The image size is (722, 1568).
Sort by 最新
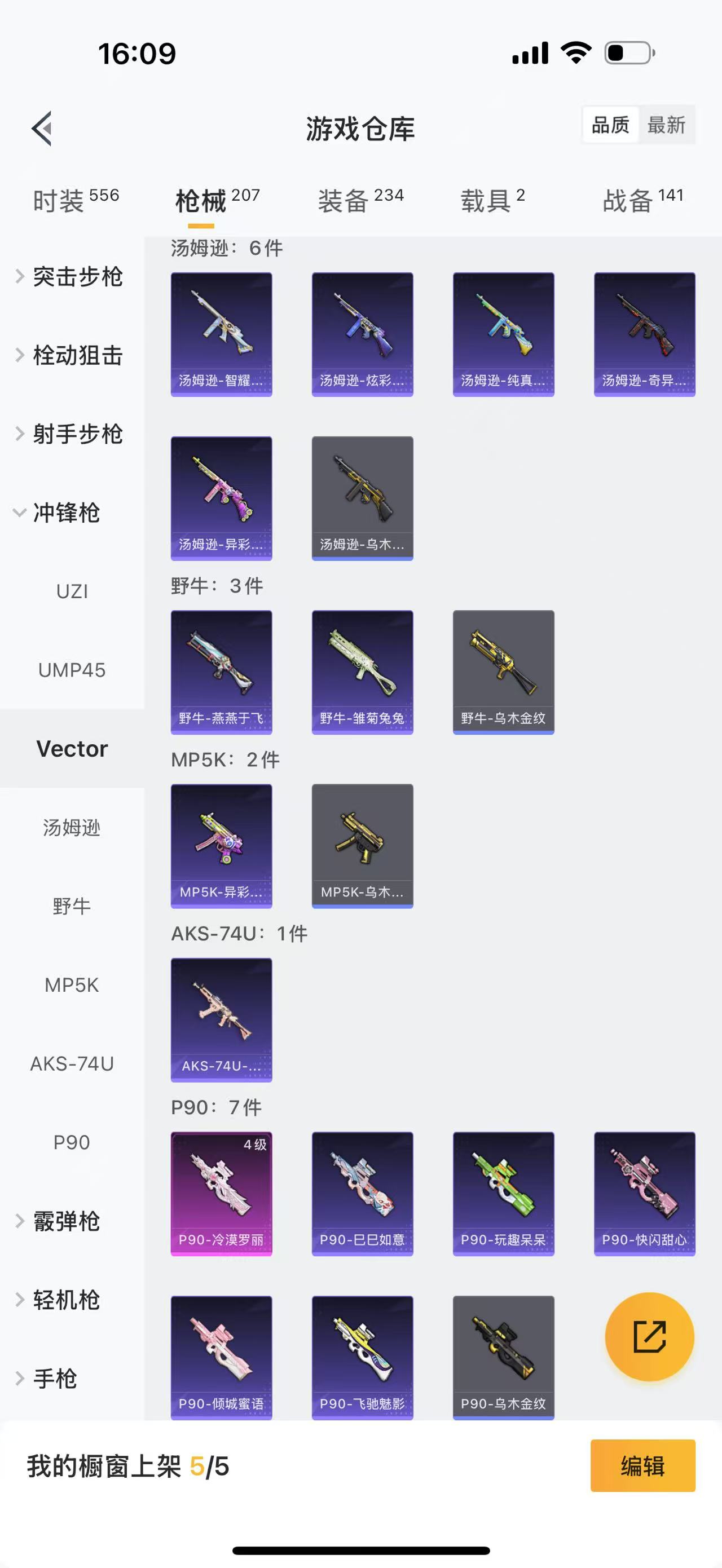666,125
